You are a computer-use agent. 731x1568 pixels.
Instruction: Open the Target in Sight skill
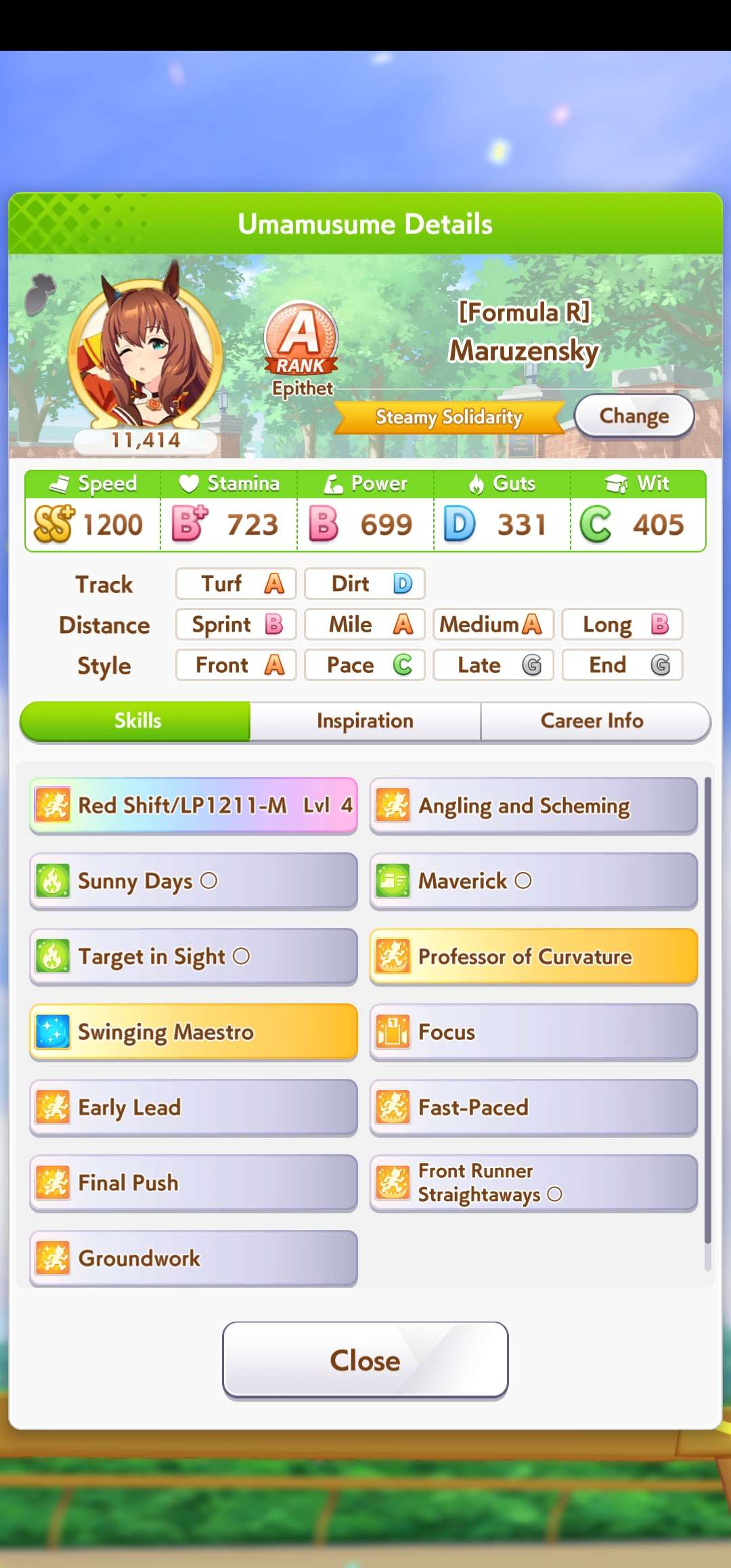(194, 957)
